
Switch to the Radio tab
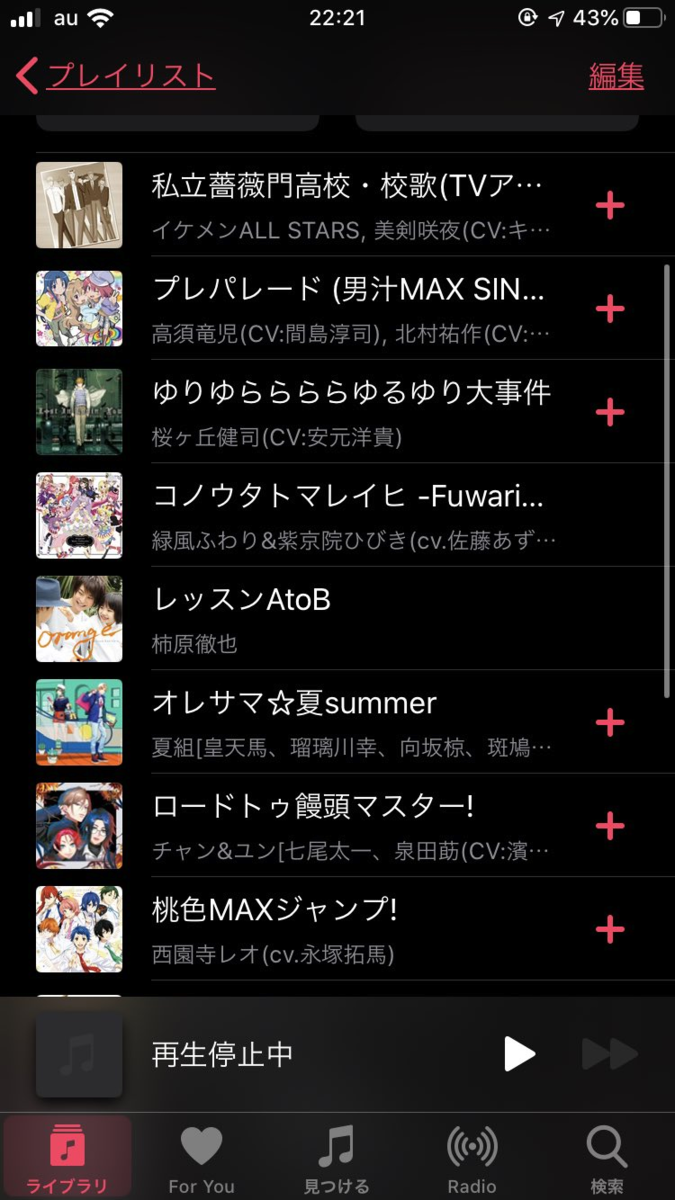(472, 1158)
